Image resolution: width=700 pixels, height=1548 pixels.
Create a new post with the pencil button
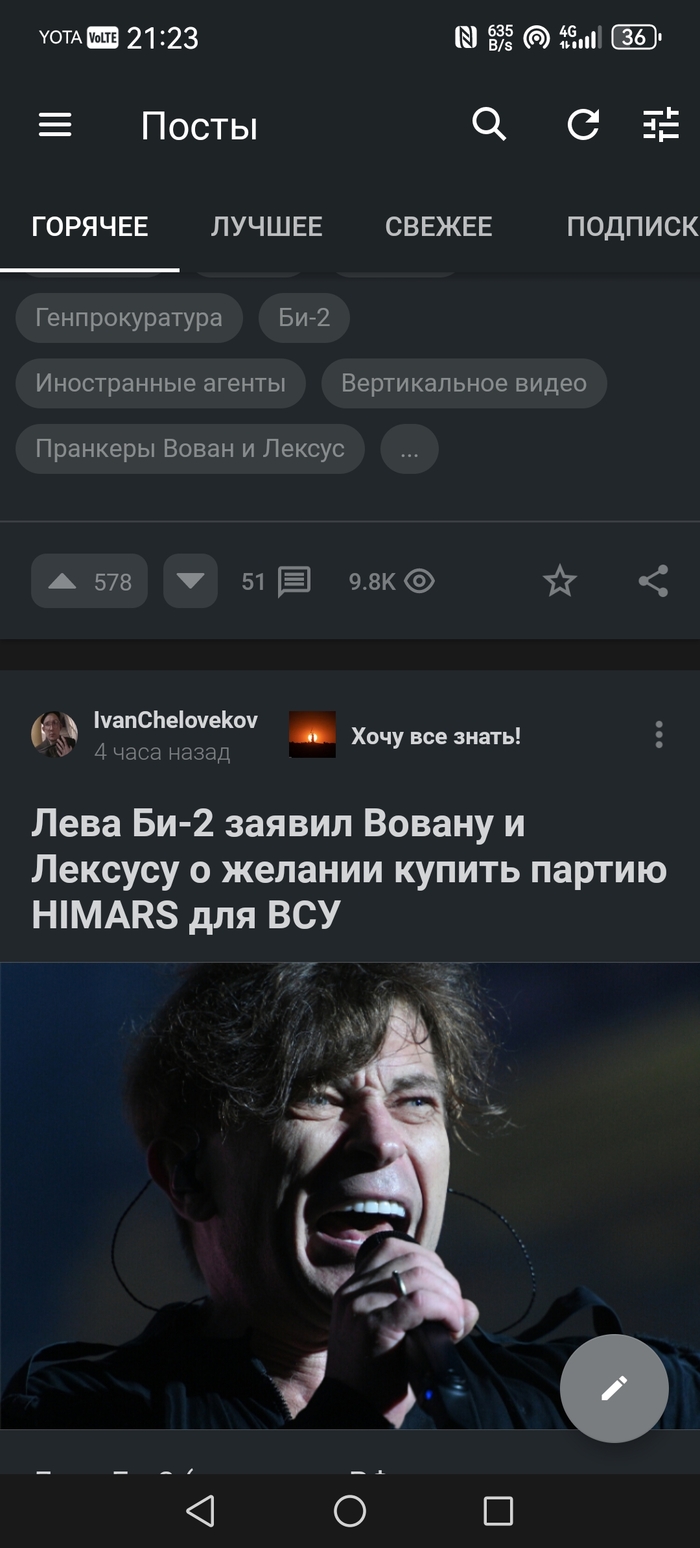click(613, 1387)
